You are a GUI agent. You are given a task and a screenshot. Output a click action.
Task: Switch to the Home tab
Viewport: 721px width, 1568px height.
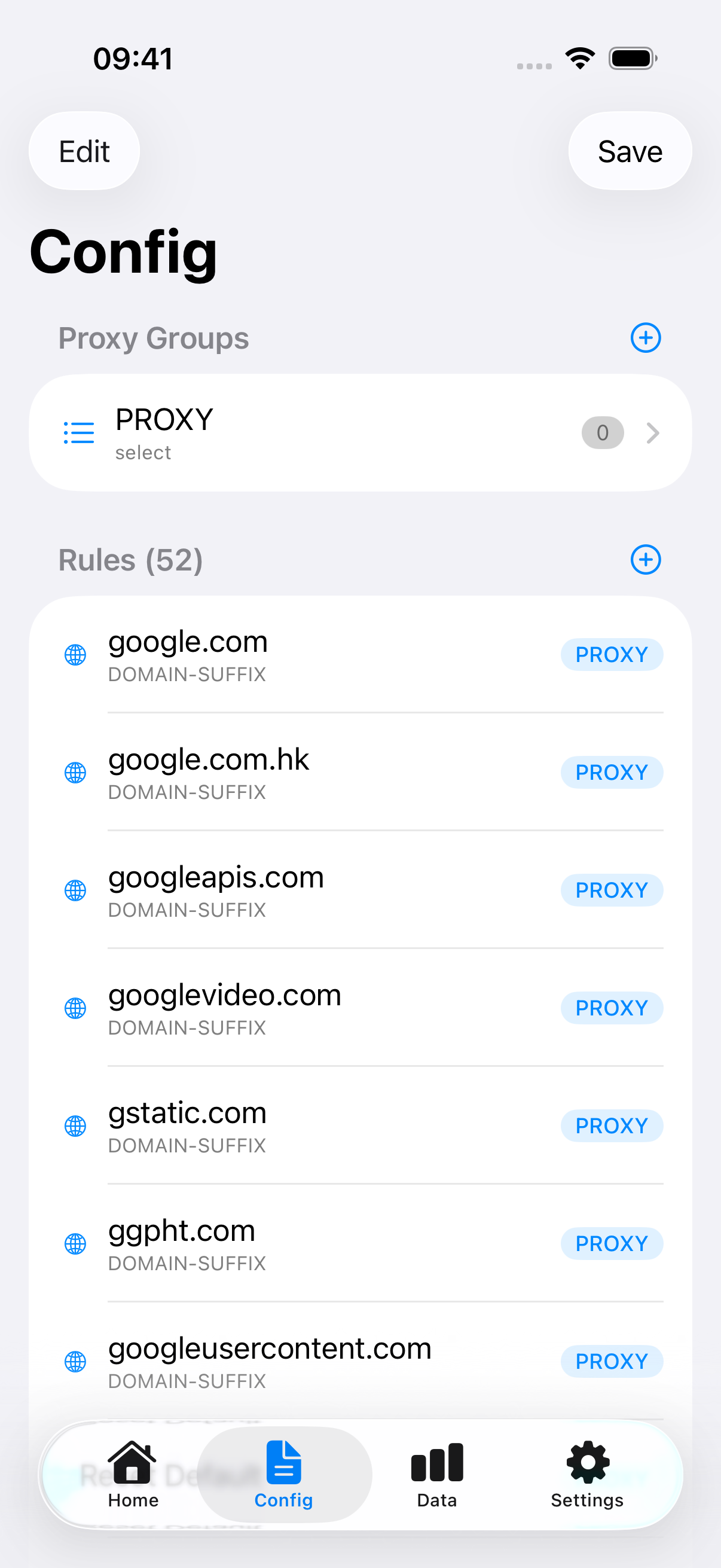[x=133, y=1473]
